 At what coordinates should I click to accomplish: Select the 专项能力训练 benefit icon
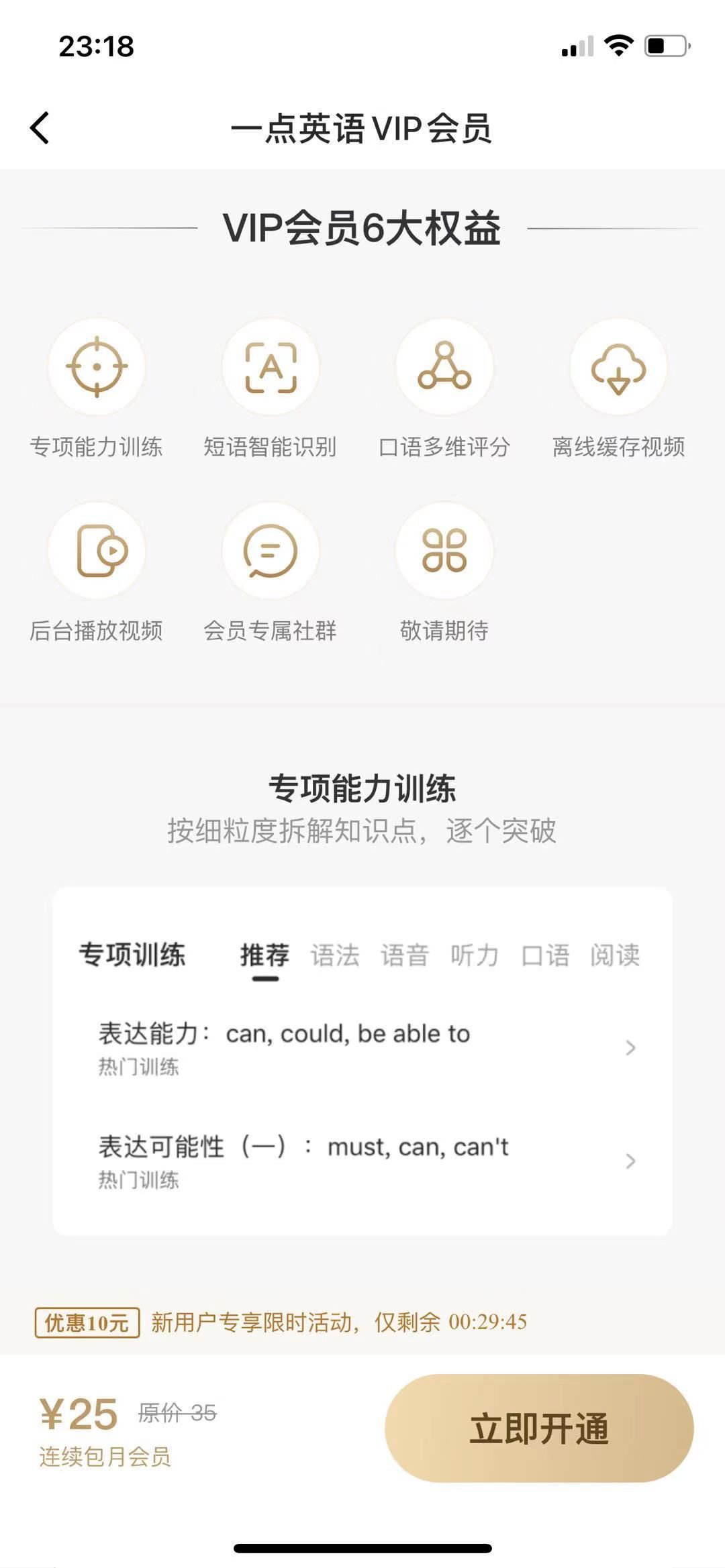tap(97, 367)
